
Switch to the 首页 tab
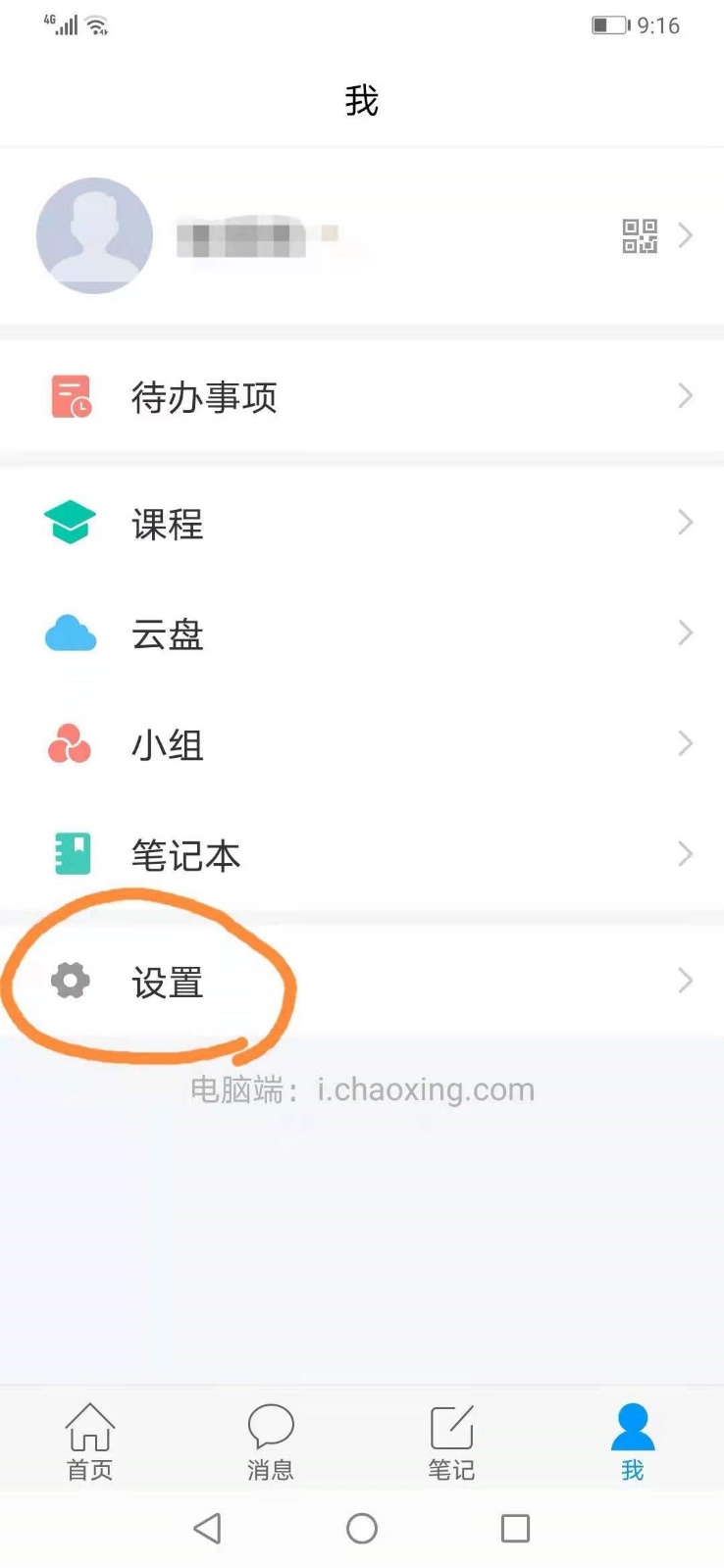click(90, 1440)
